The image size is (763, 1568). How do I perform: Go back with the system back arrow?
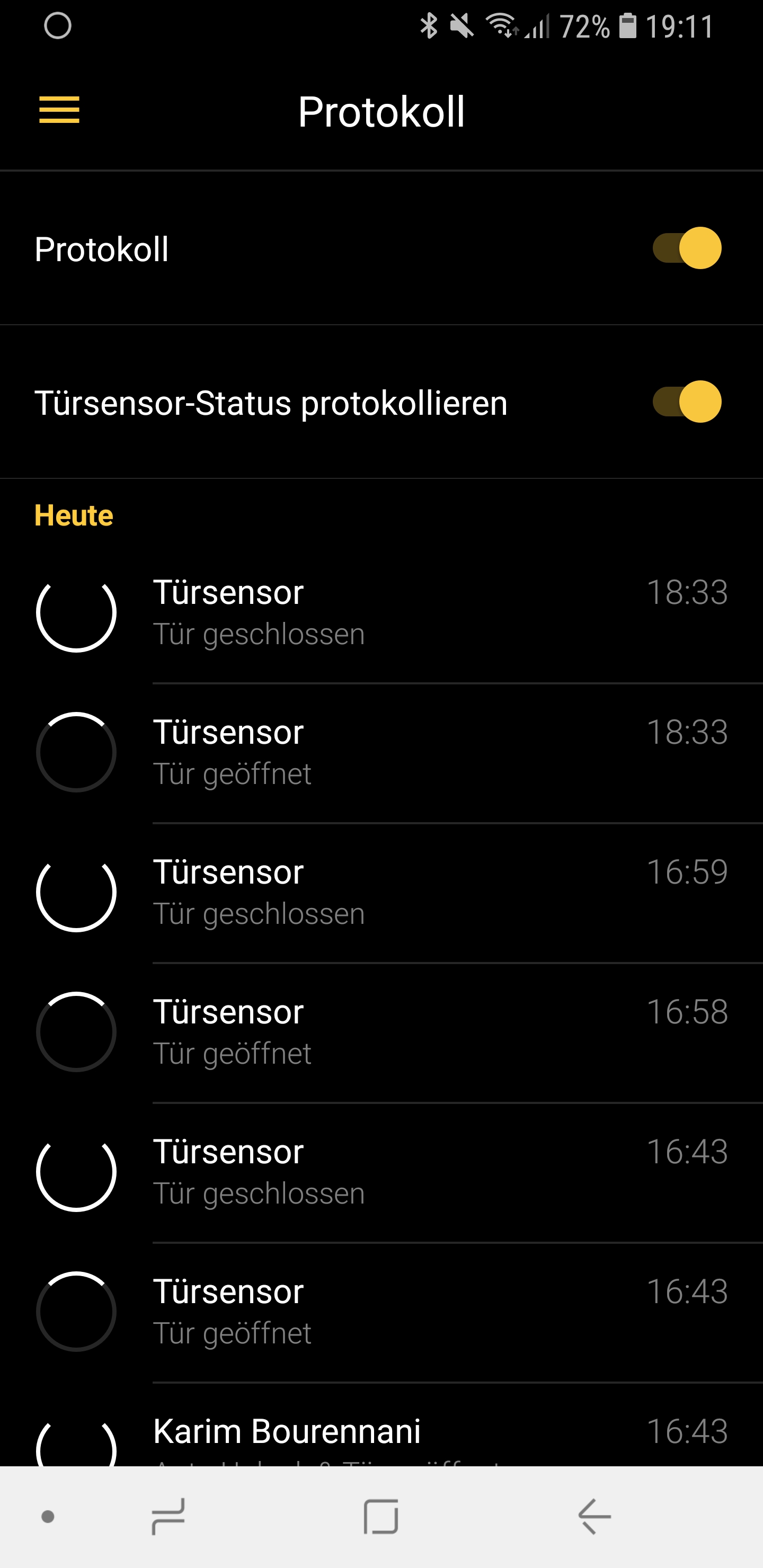595,1516
